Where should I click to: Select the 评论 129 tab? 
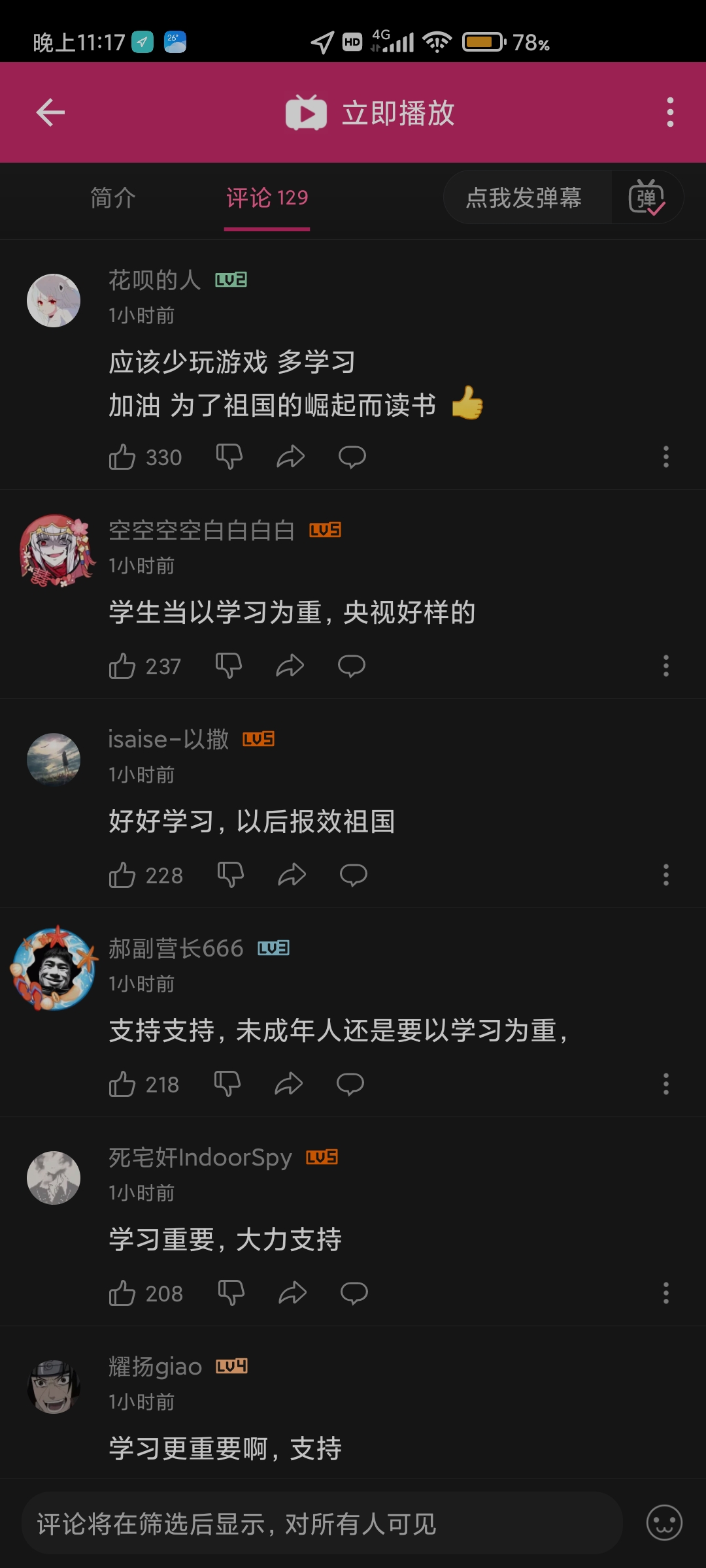[x=267, y=197]
